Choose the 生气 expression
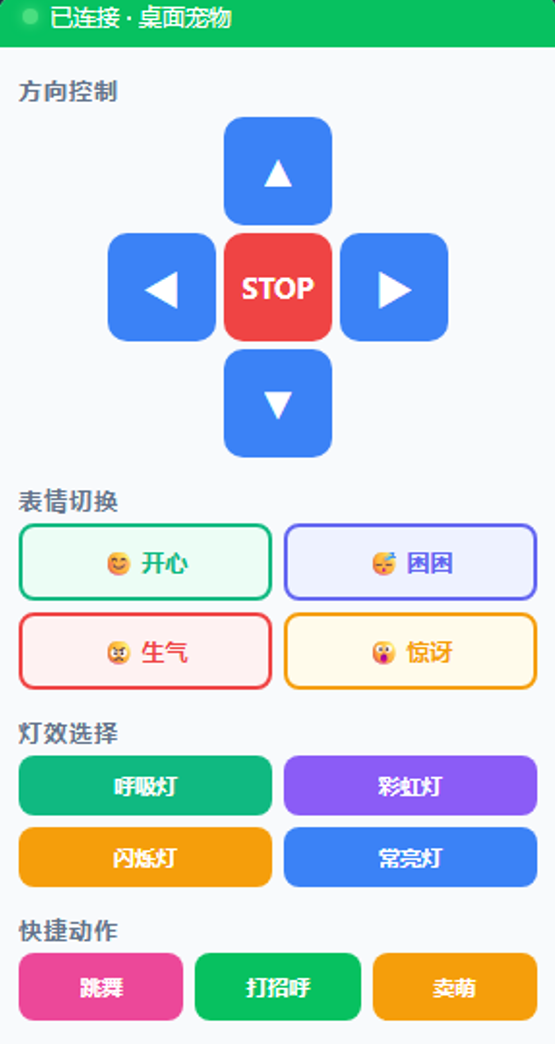Image resolution: width=555 pixels, height=1044 pixels. pos(145,651)
